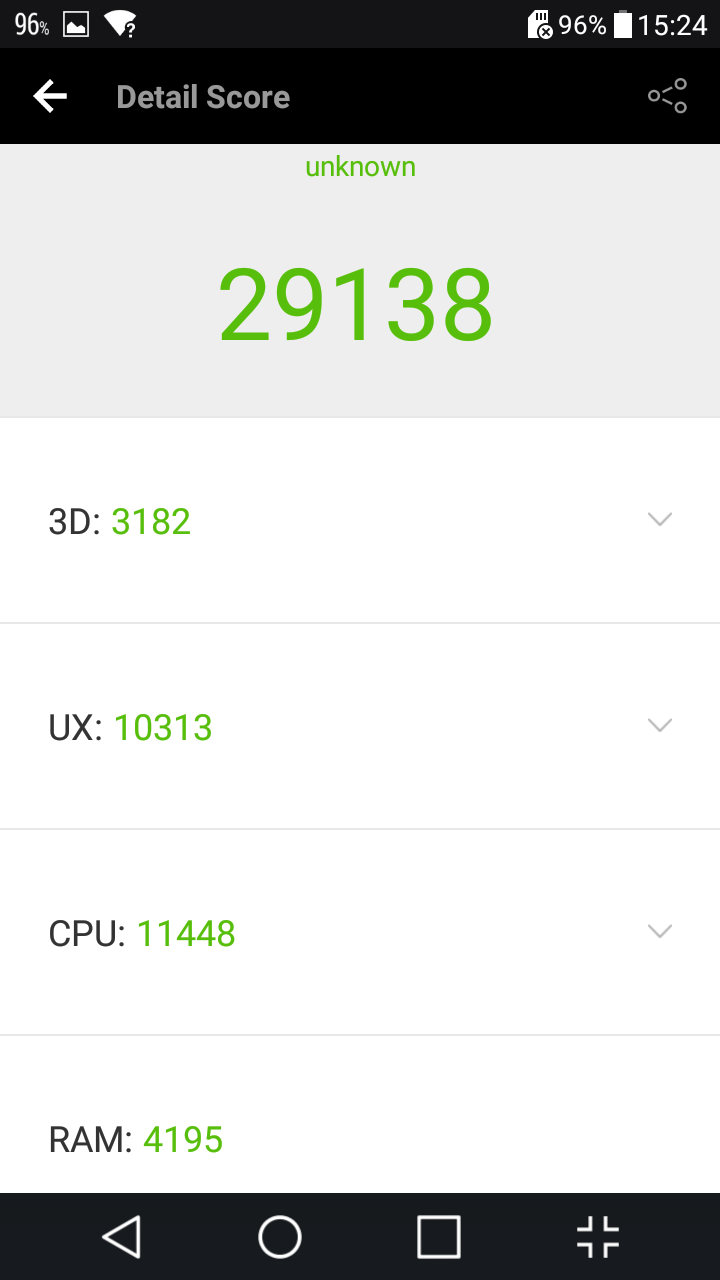The height and width of the screenshot is (1280, 720).
Task: Expand the UX score breakdown
Action: (x=360, y=726)
